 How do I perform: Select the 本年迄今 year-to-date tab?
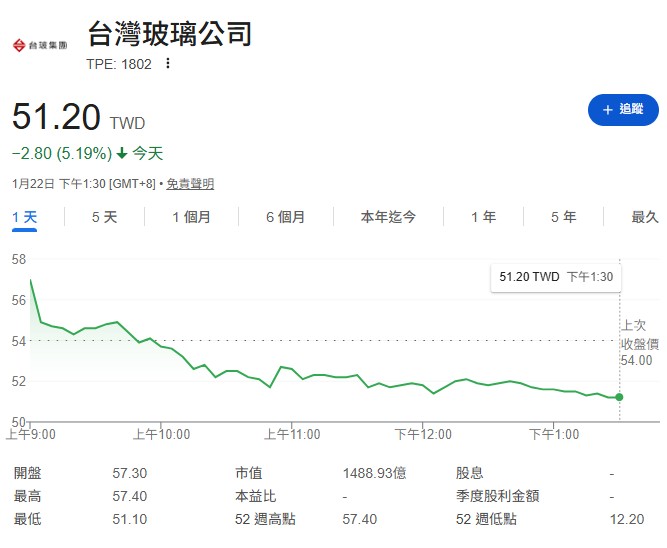[388, 217]
